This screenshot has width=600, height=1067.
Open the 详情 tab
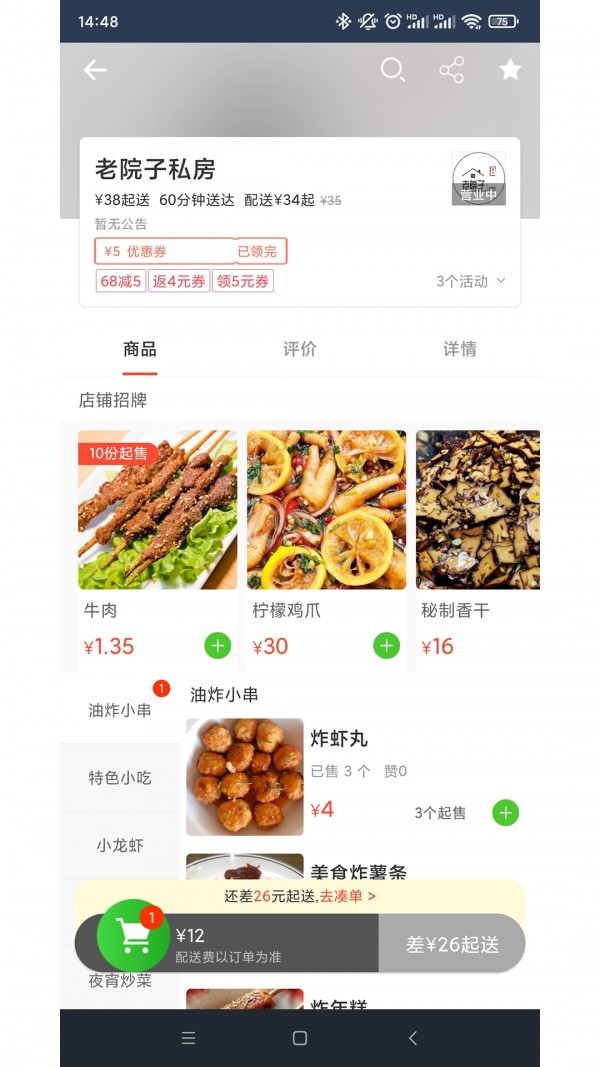click(x=459, y=349)
